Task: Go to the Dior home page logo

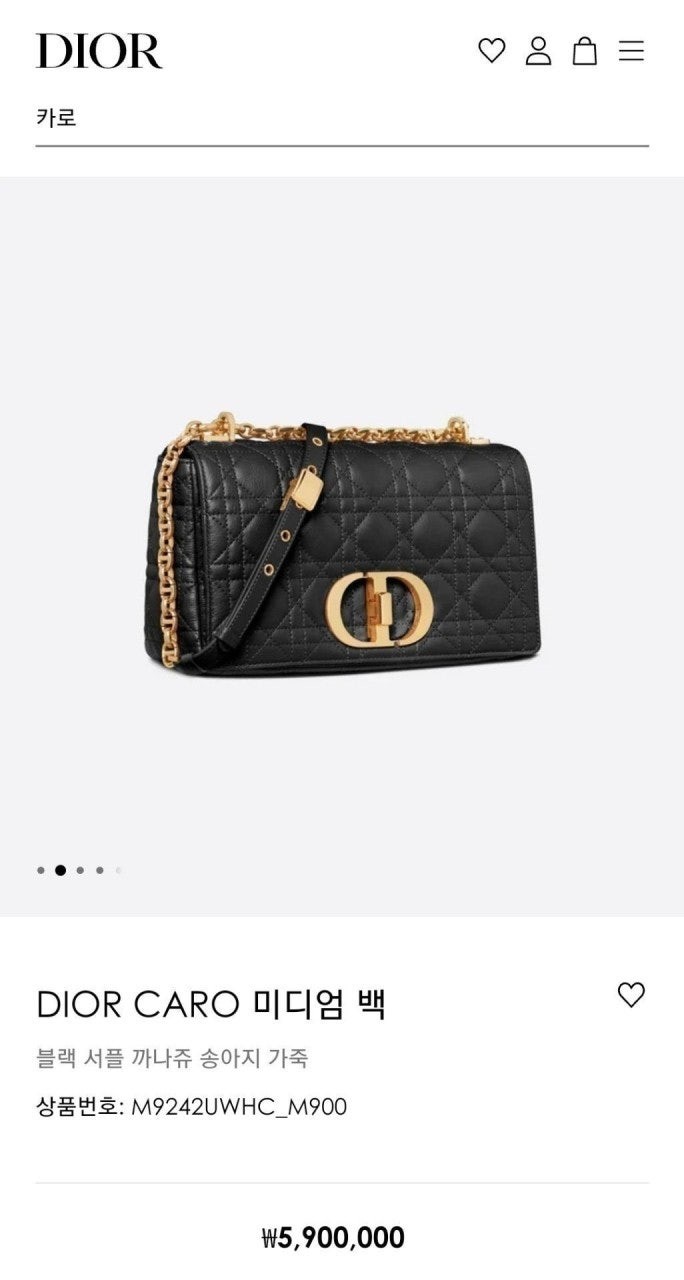Action: [99, 51]
